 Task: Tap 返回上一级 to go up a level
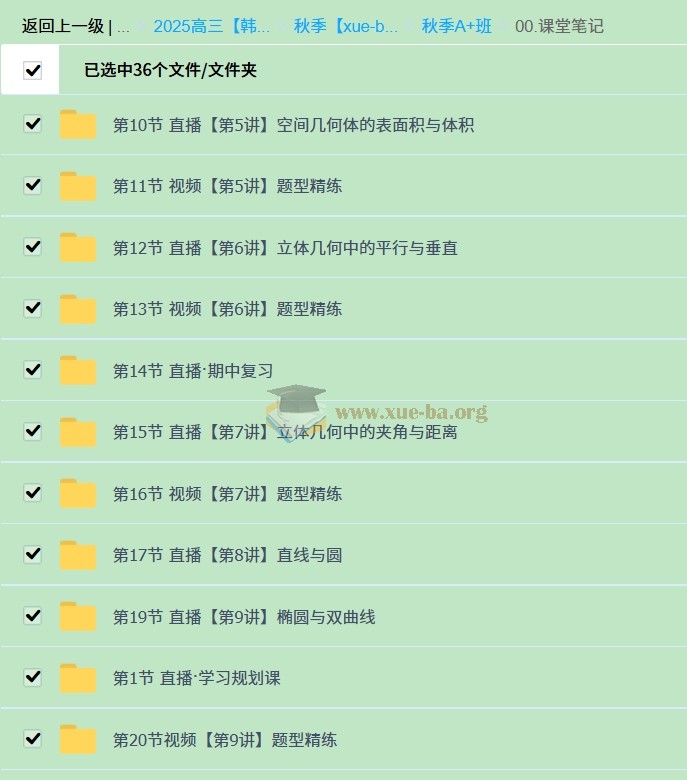[62, 26]
